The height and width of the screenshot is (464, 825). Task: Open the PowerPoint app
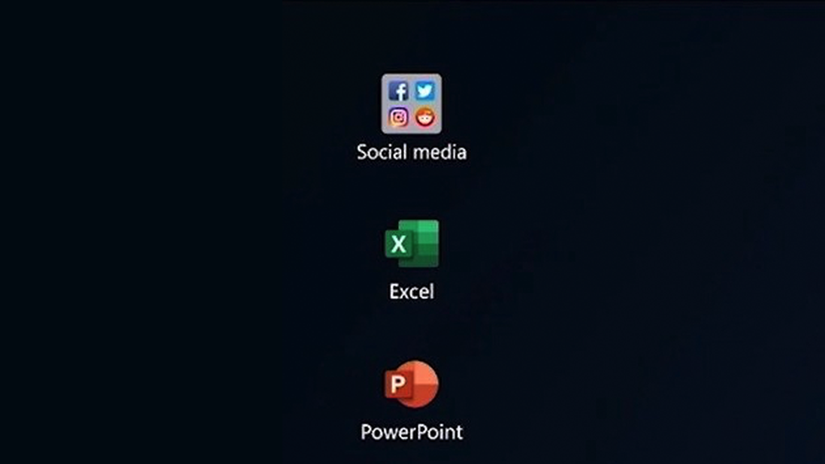[411, 386]
